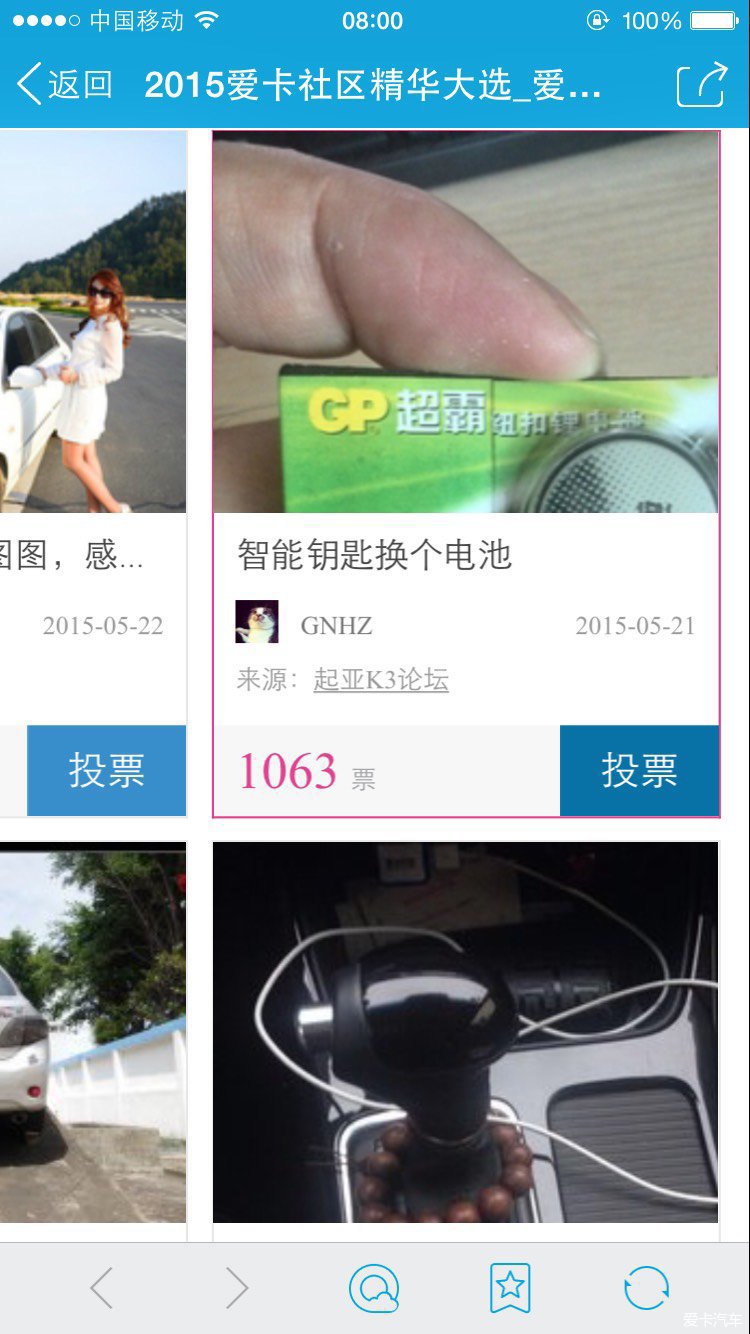This screenshot has height=1334, width=750.
Task: Open the 起亚K3论坛 source link
Action: 381,680
